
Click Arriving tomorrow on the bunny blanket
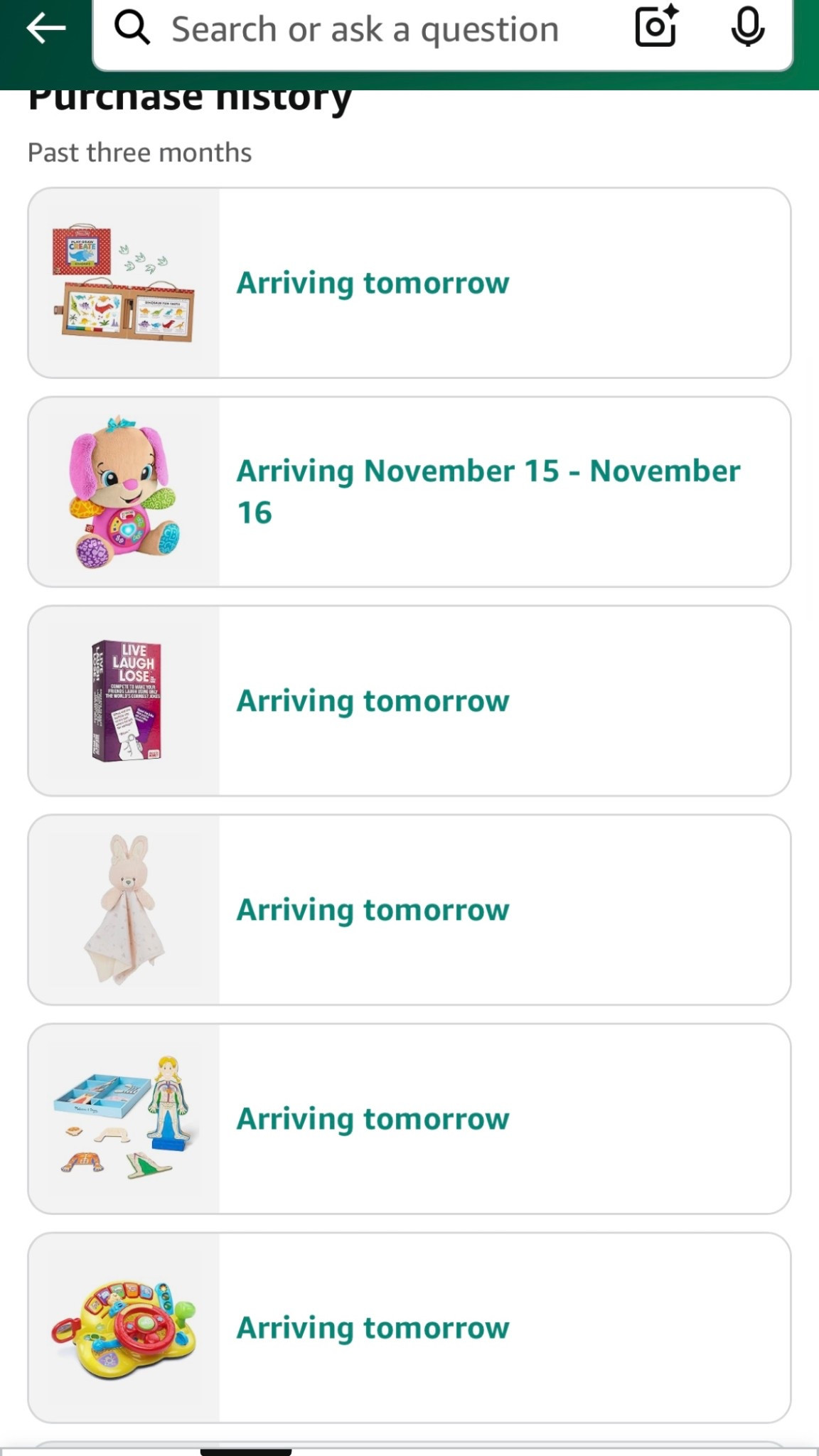(x=373, y=909)
